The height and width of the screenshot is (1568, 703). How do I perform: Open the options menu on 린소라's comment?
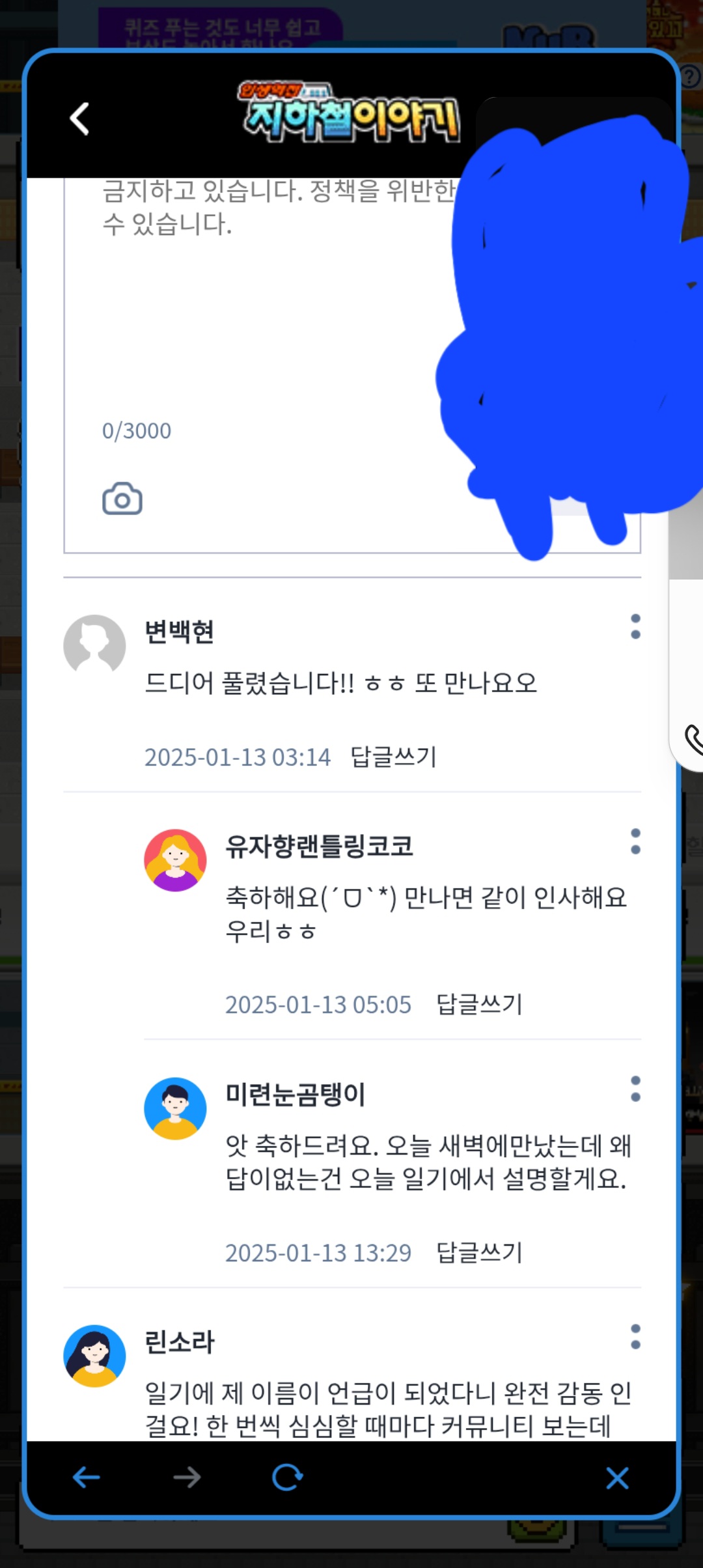click(635, 1337)
